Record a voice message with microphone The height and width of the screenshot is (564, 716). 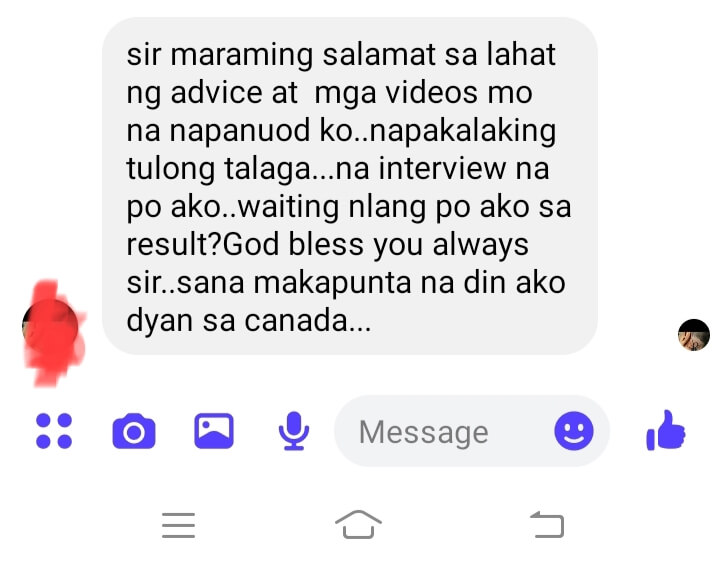tap(292, 431)
